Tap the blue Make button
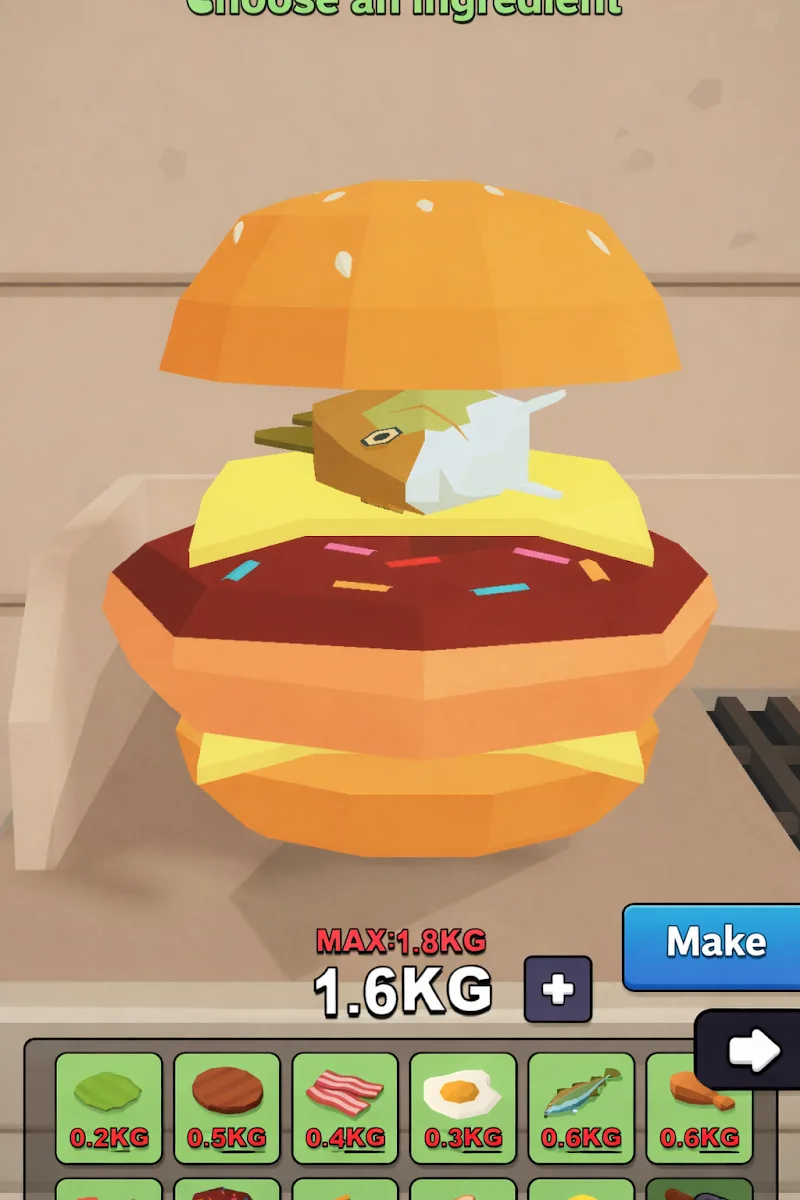800x1200 pixels. 714,945
